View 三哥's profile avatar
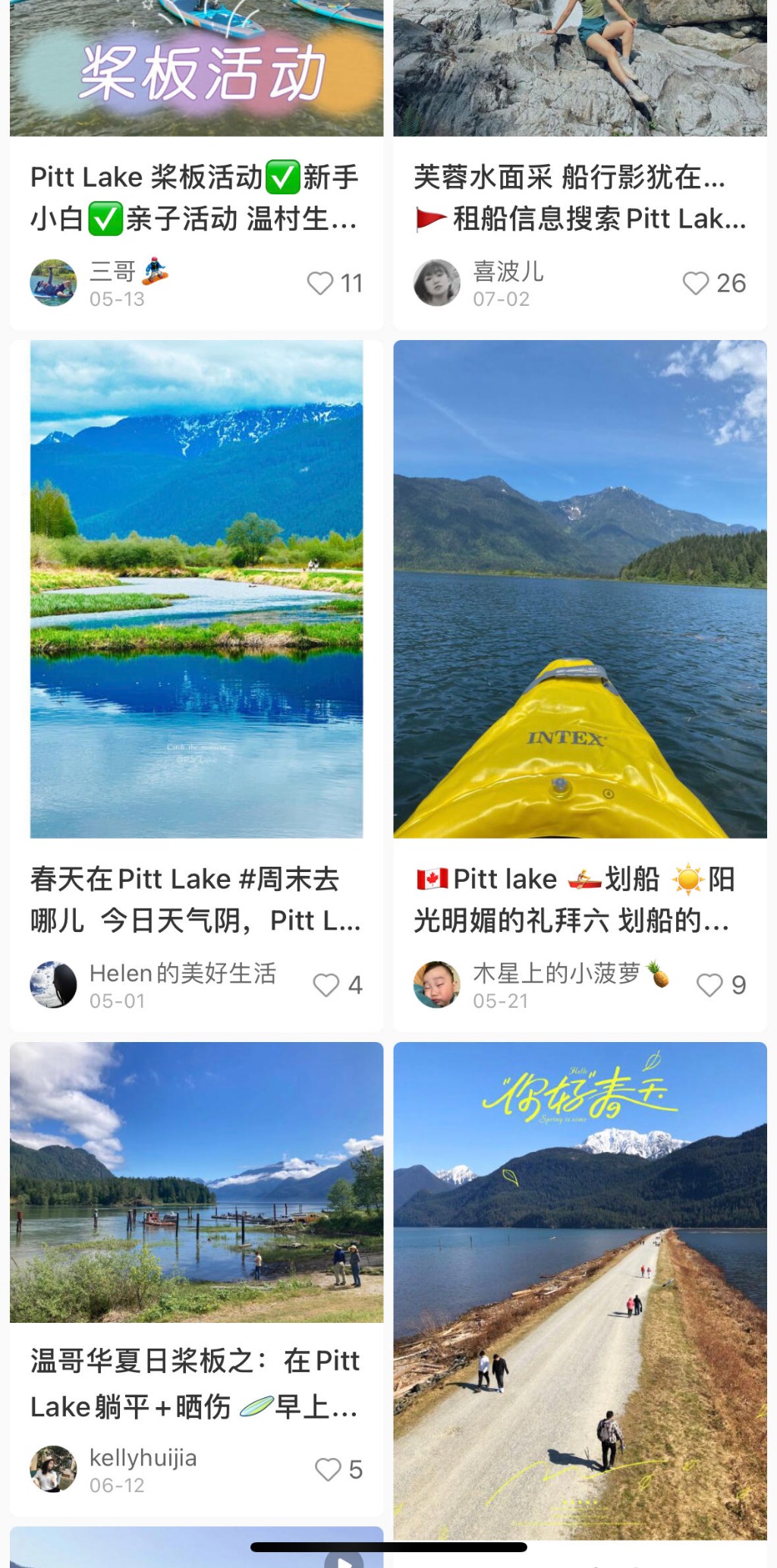Viewport: 777px width, 1568px height. [53, 283]
